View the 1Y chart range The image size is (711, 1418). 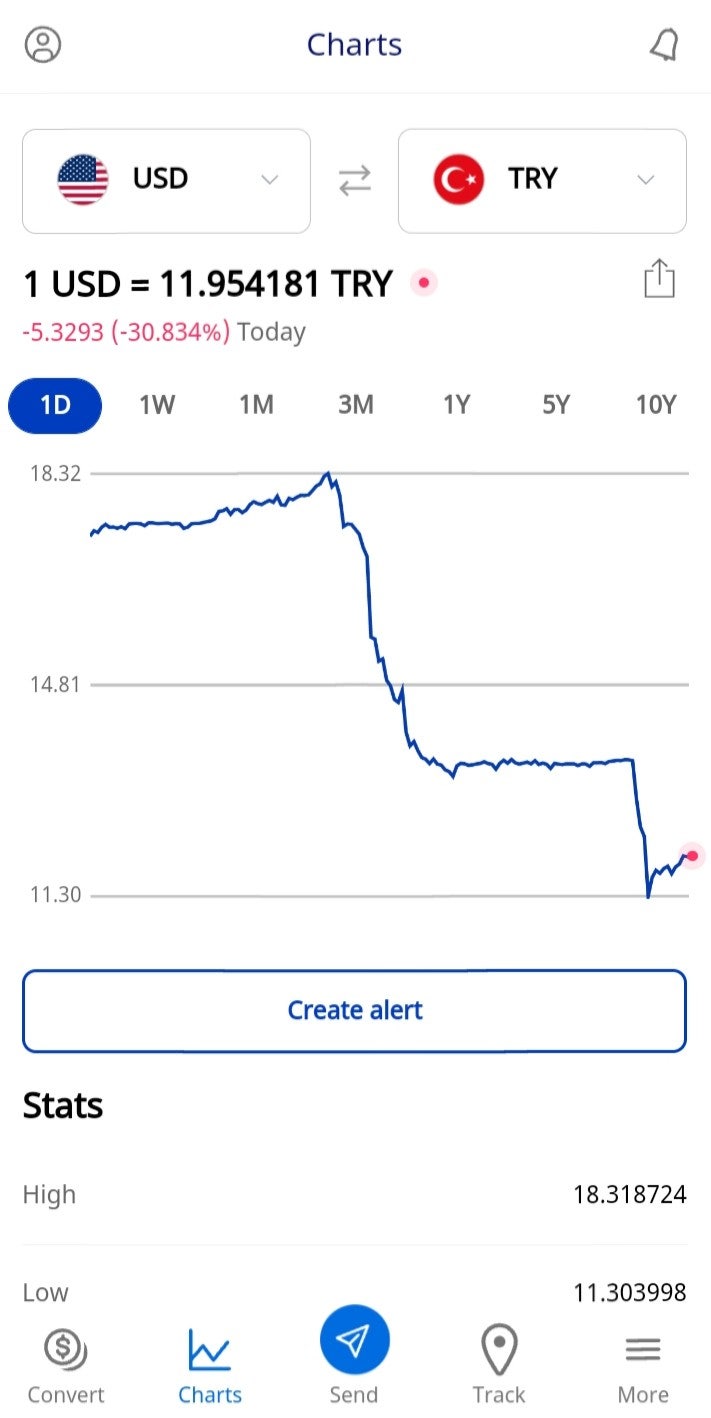[456, 405]
